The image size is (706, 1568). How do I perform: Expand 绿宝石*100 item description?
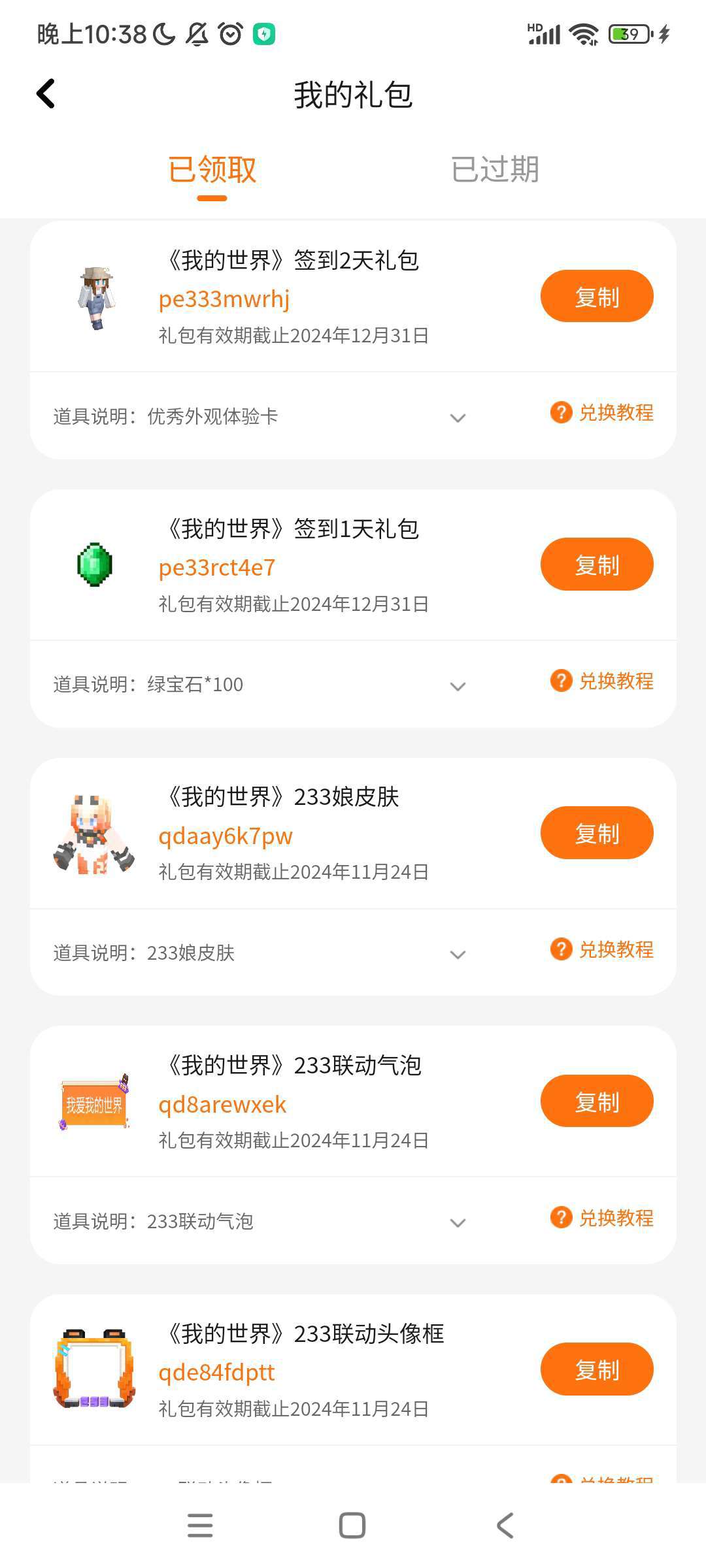(458, 686)
